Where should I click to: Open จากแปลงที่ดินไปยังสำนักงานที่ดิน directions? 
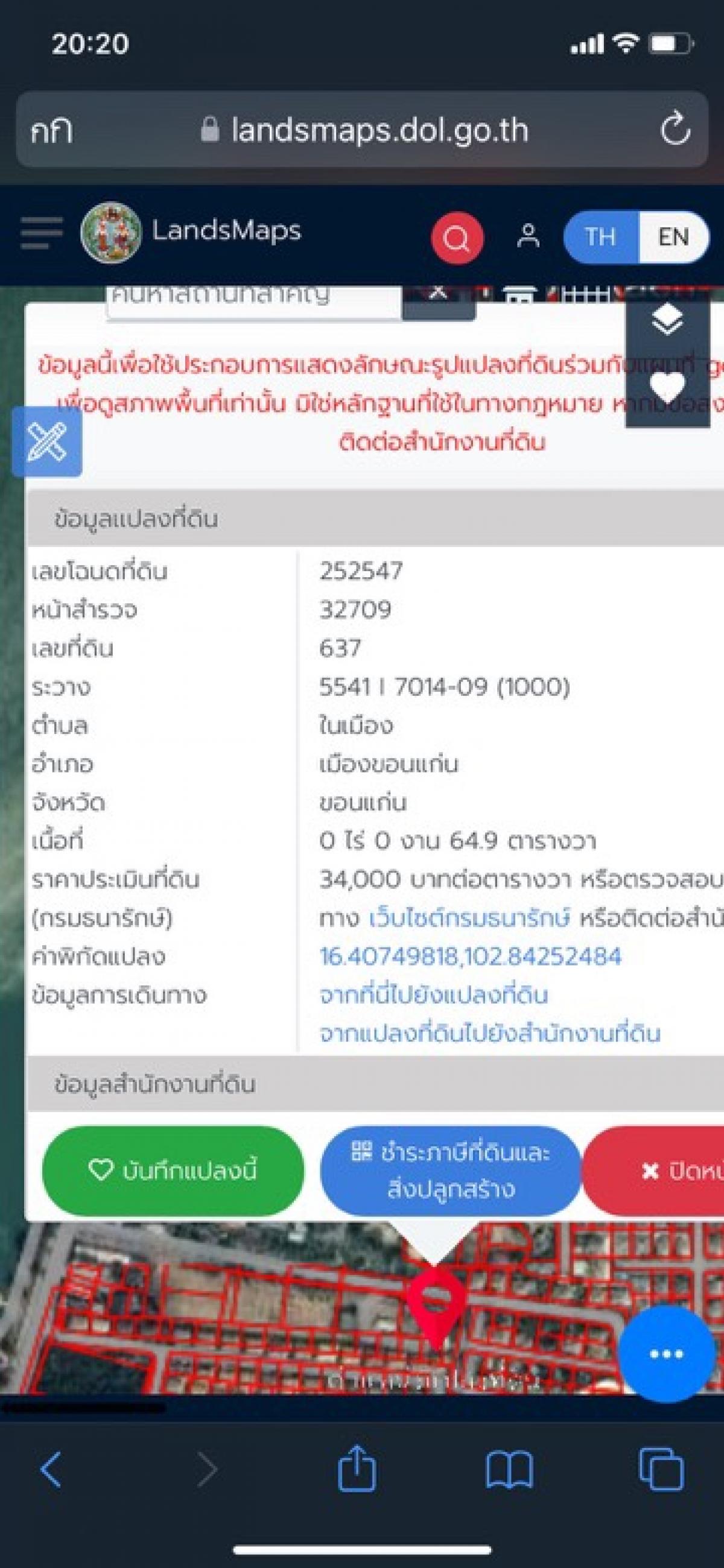[x=489, y=1034]
